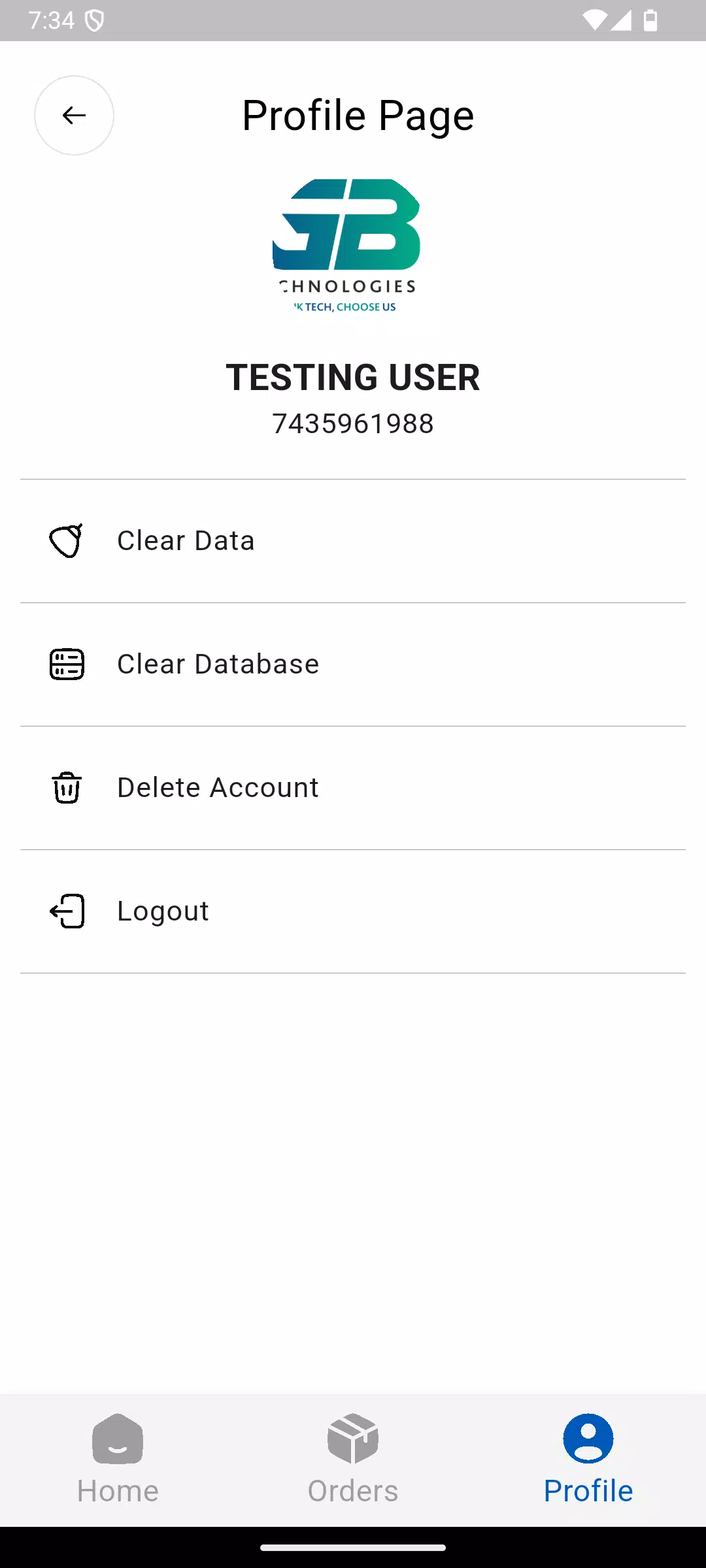Viewport: 706px width, 1568px height.
Task: Tap the phone number 7435961988
Action: pyautogui.click(x=353, y=423)
